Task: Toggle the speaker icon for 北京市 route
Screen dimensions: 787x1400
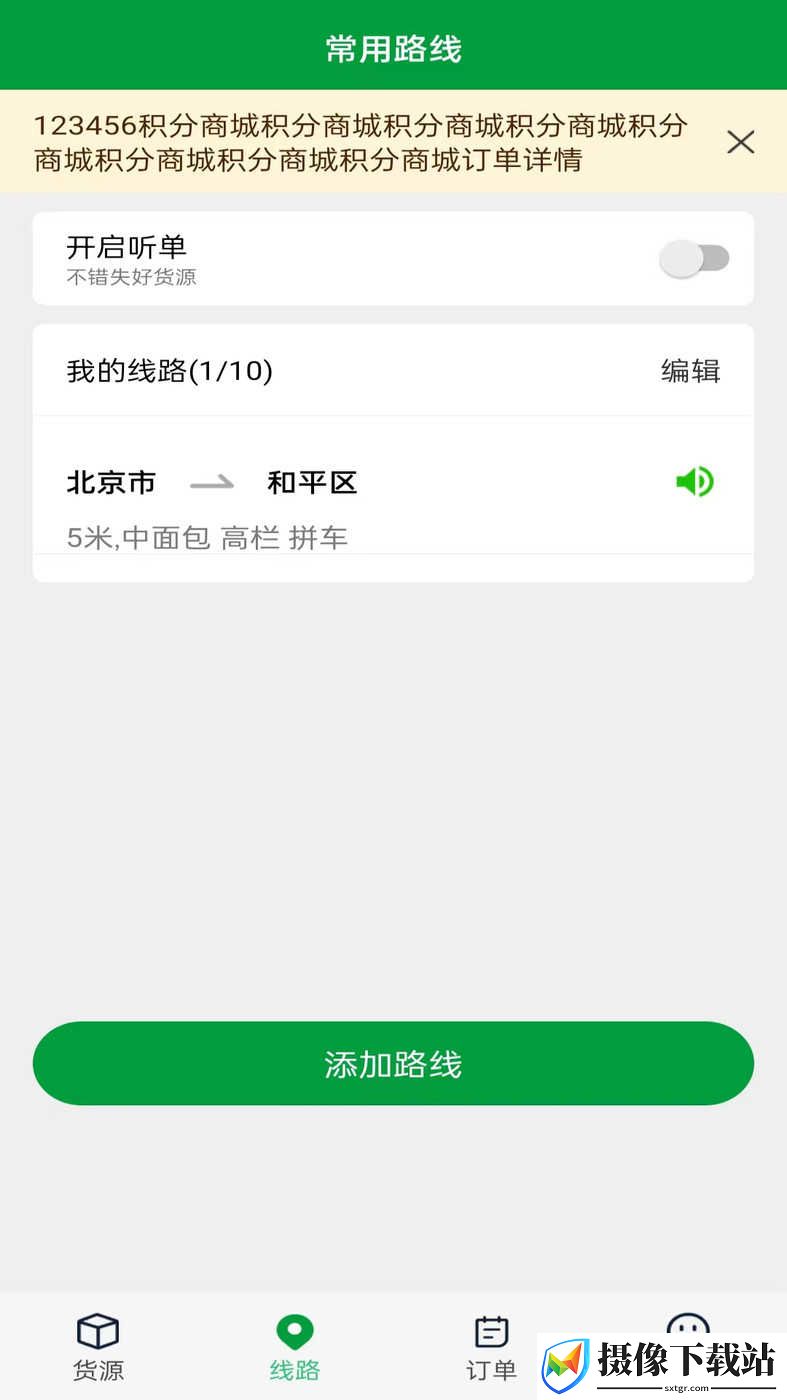Action: click(x=694, y=482)
